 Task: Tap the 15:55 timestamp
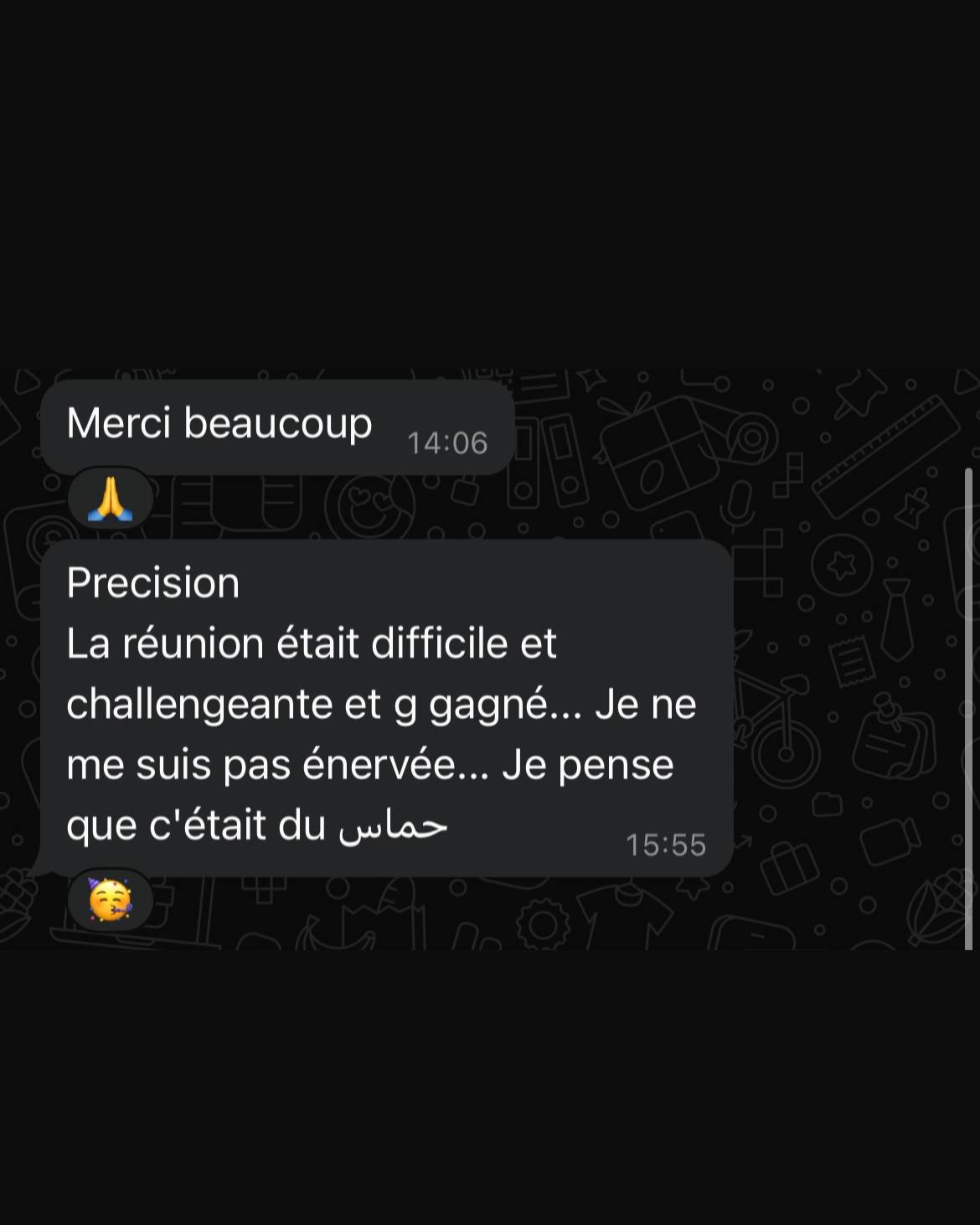pos(666,845)
